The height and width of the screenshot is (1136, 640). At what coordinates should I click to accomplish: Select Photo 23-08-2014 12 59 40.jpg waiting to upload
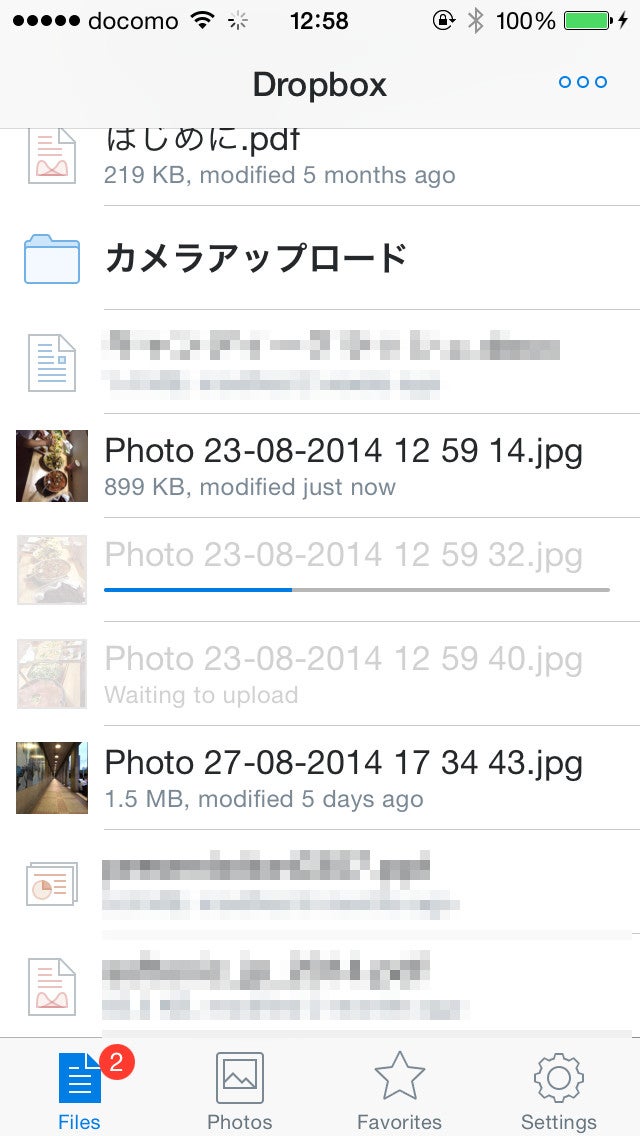click(x=320, y=674)
